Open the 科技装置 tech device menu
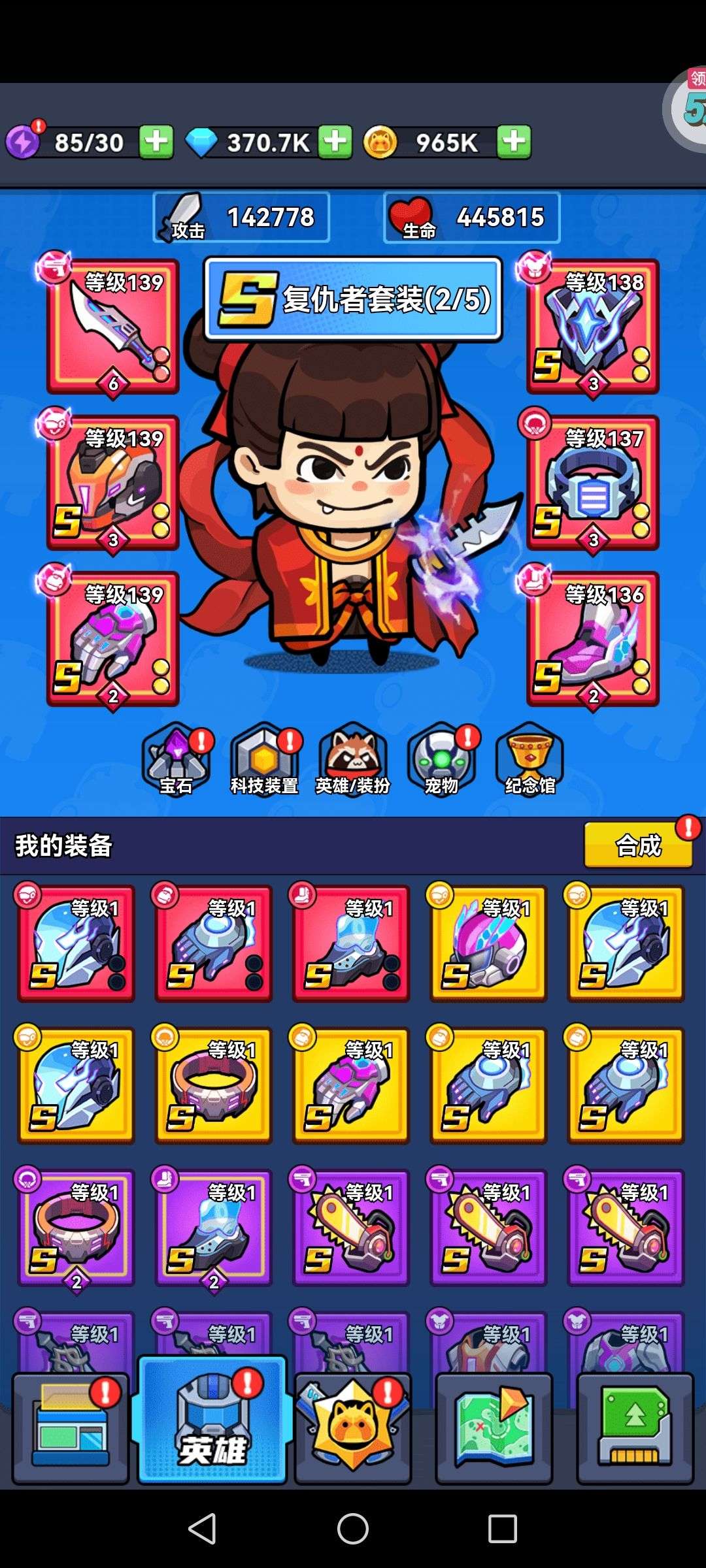This screenshot has height=1568, width=706. (264, 760)
